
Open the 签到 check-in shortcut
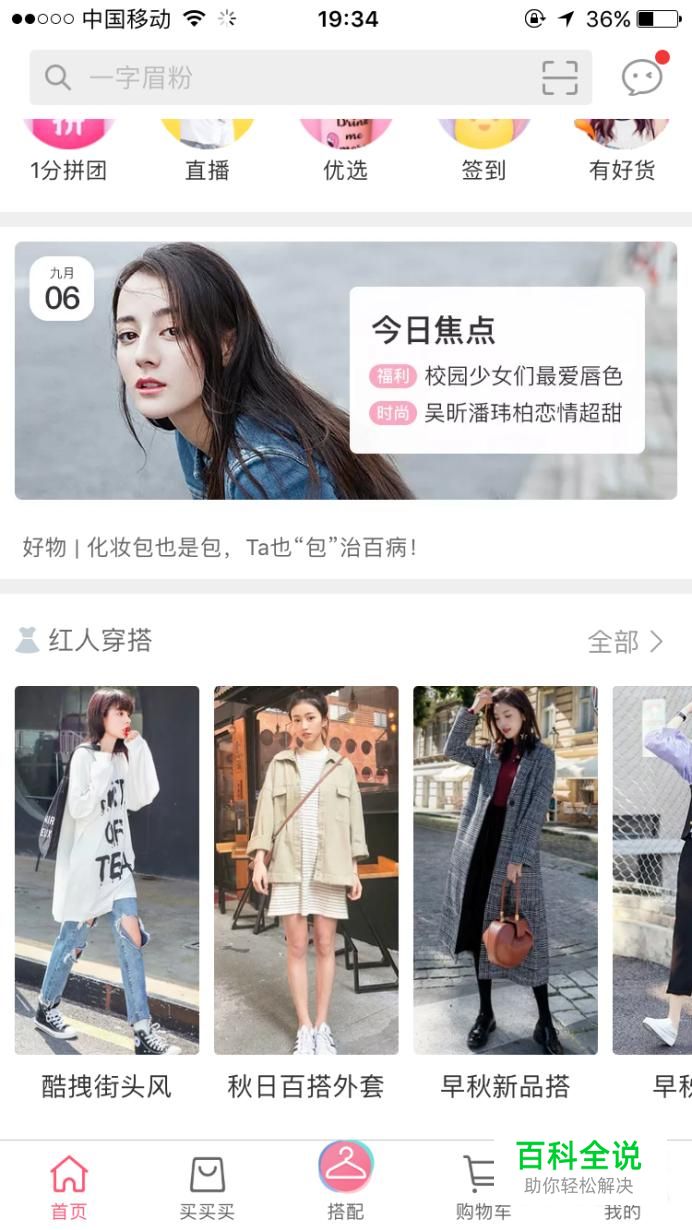coord(483,150)
